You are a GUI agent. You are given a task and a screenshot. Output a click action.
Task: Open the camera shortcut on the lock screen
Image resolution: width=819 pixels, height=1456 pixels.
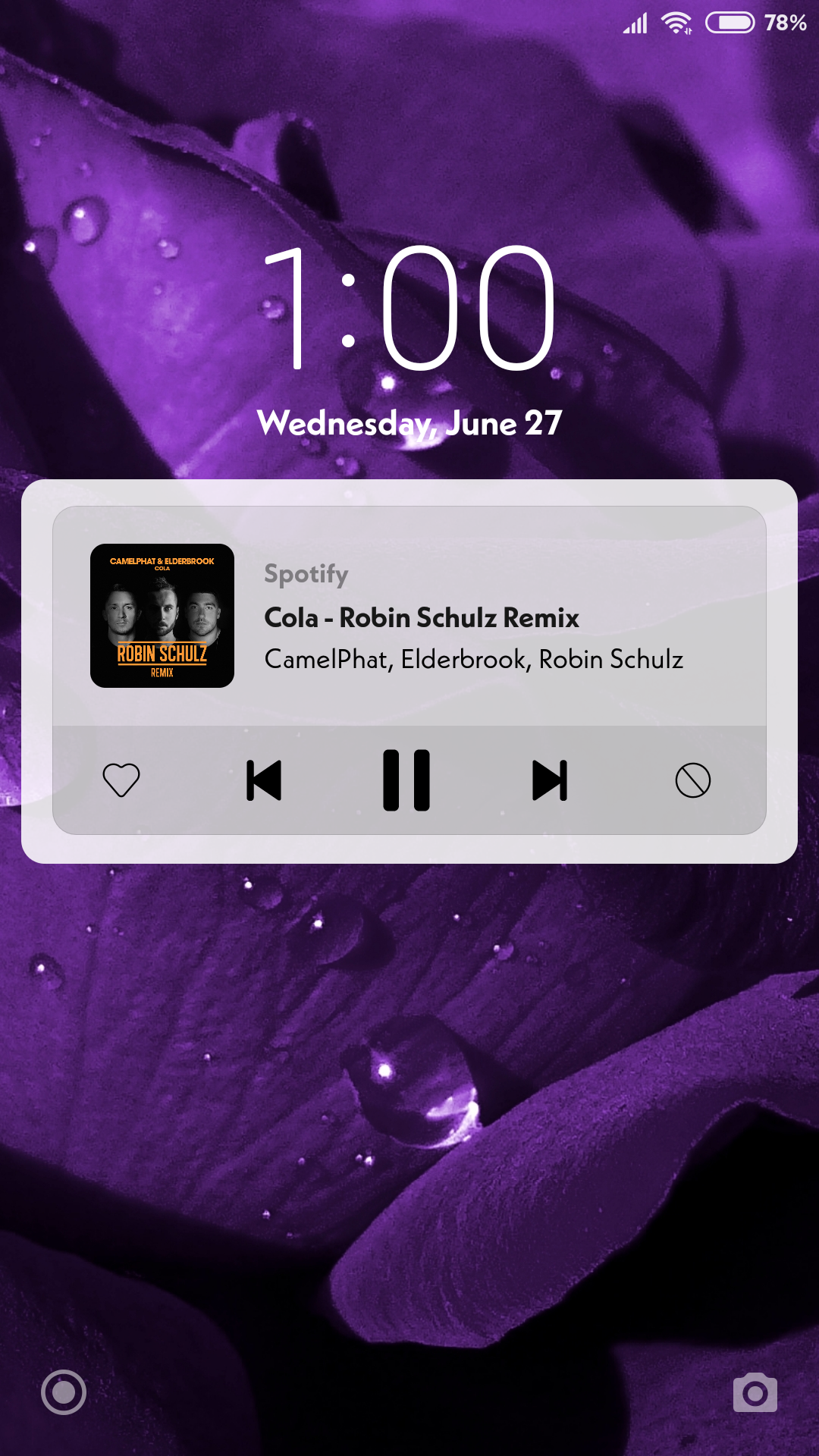755,1392
